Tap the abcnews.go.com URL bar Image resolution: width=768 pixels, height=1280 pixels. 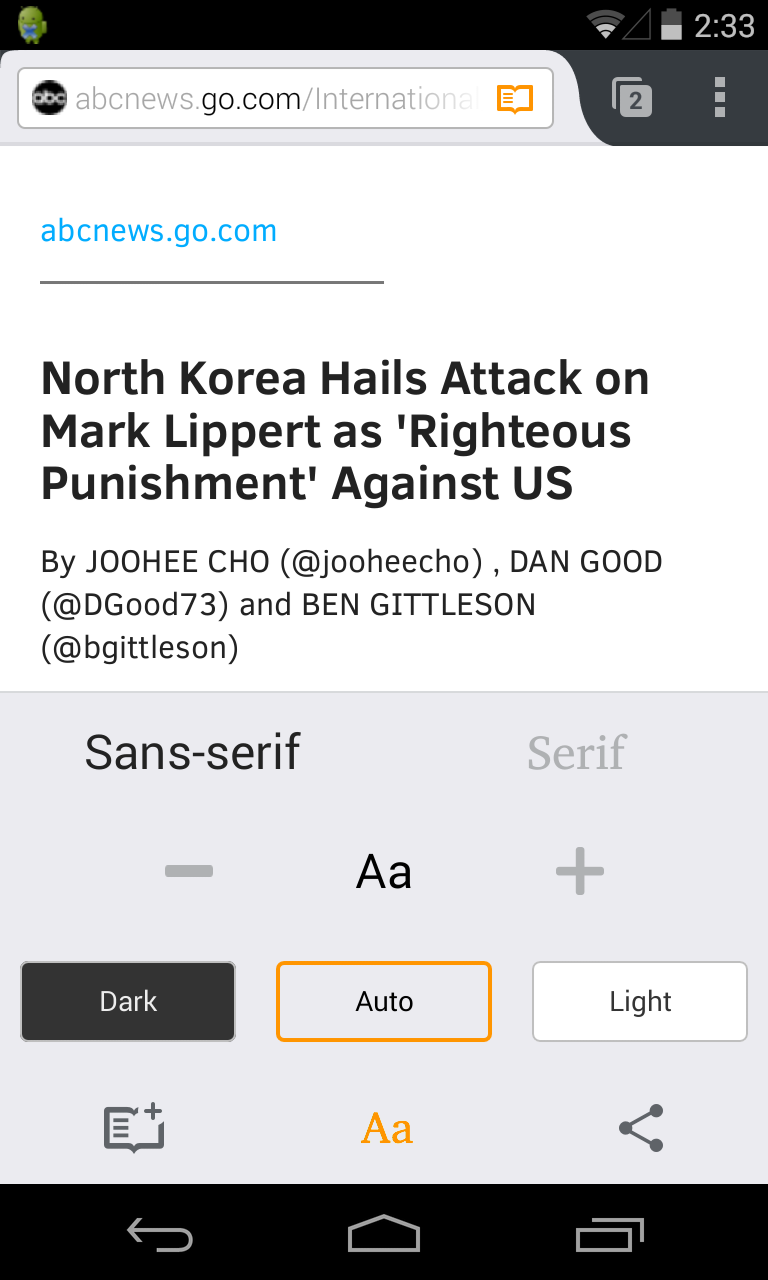285,99
